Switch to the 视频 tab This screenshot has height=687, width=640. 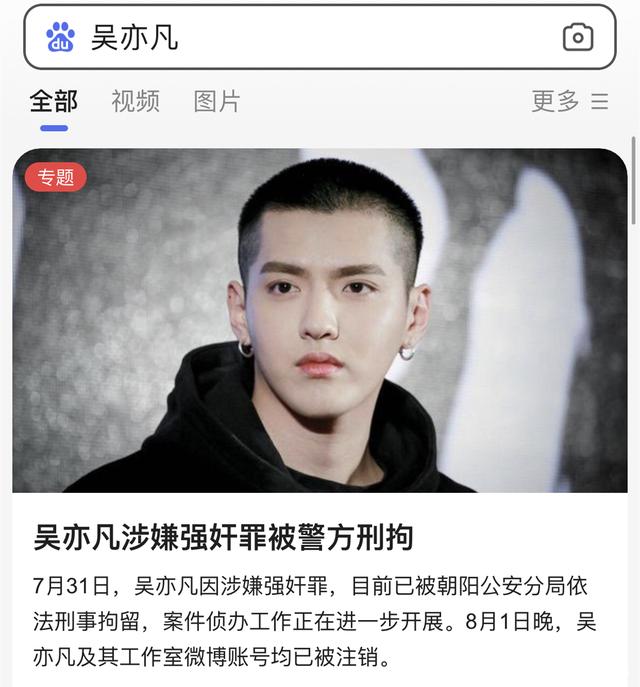[x=135, y=101]
